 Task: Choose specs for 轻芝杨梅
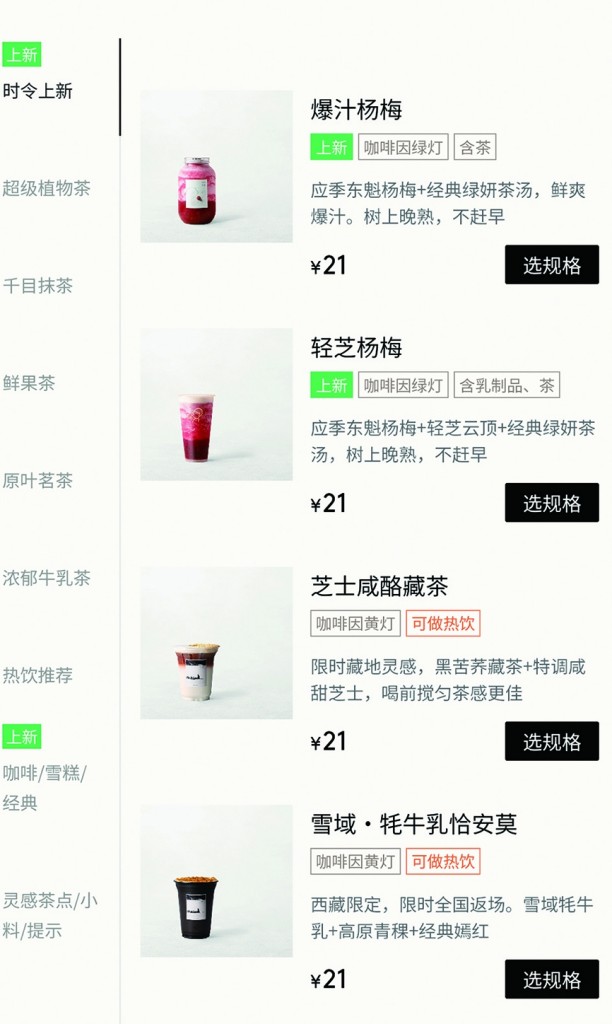[551, 502]
